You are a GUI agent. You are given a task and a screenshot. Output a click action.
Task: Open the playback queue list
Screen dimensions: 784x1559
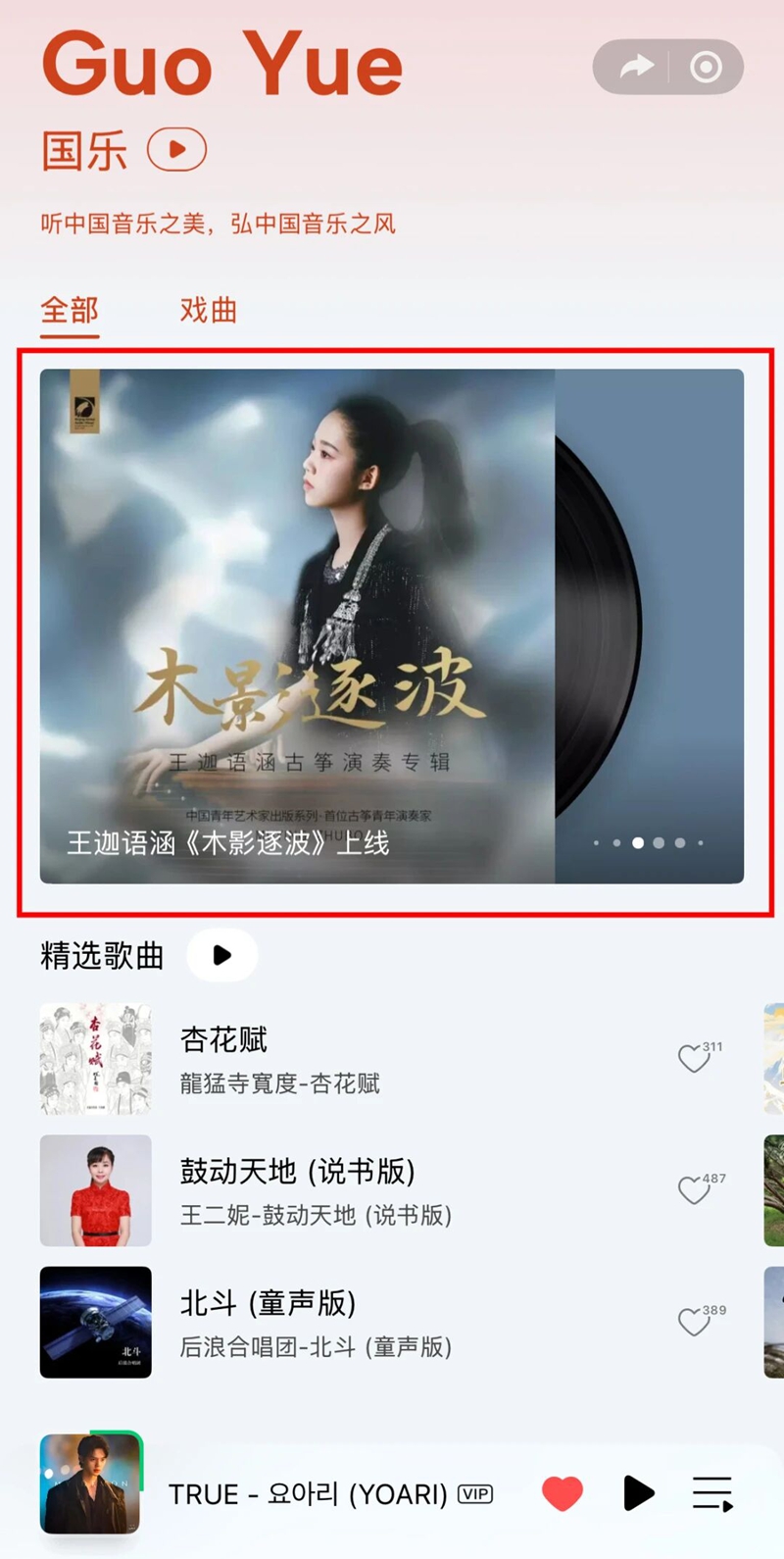tap(712, 1493)
